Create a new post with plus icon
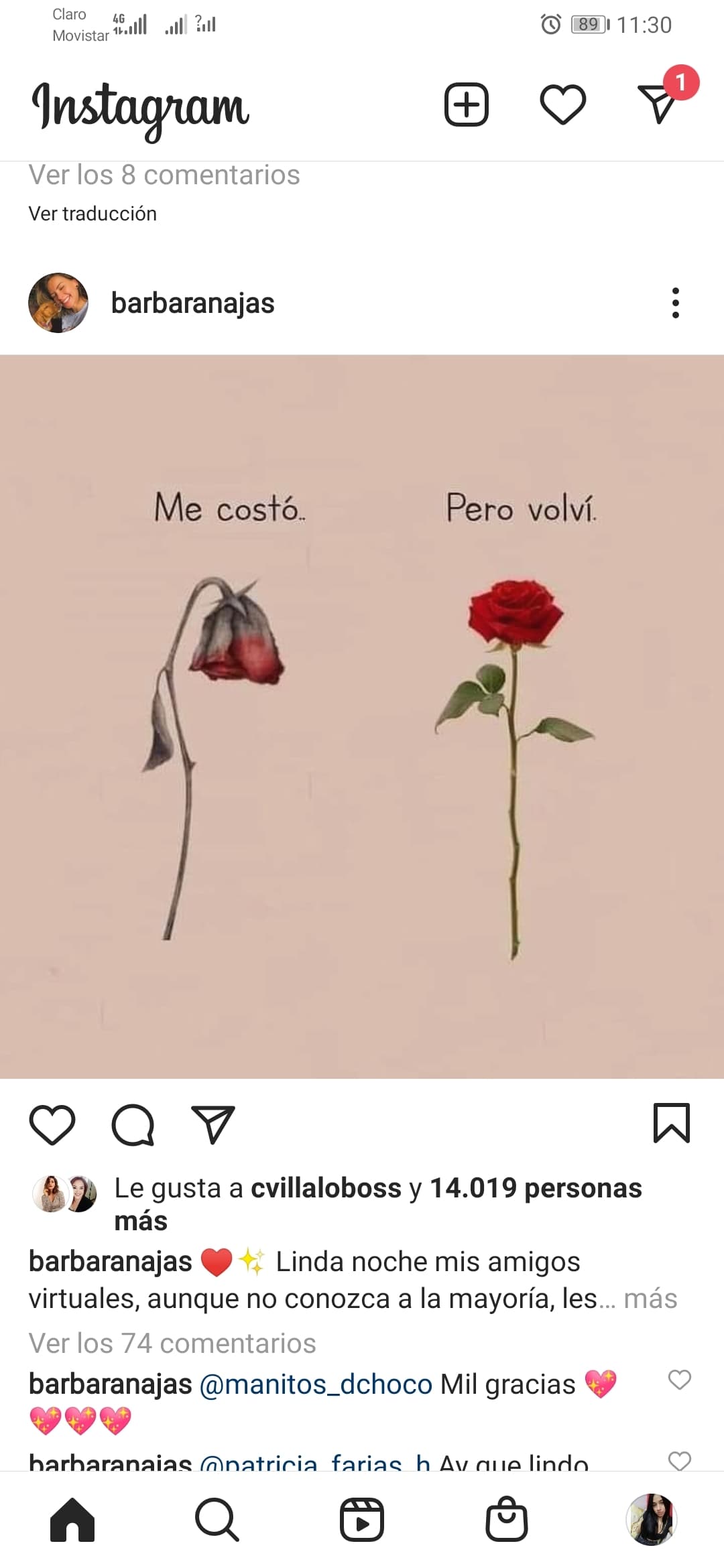The height and width of the screenshot is (1568, 724). tap(466, 105)
